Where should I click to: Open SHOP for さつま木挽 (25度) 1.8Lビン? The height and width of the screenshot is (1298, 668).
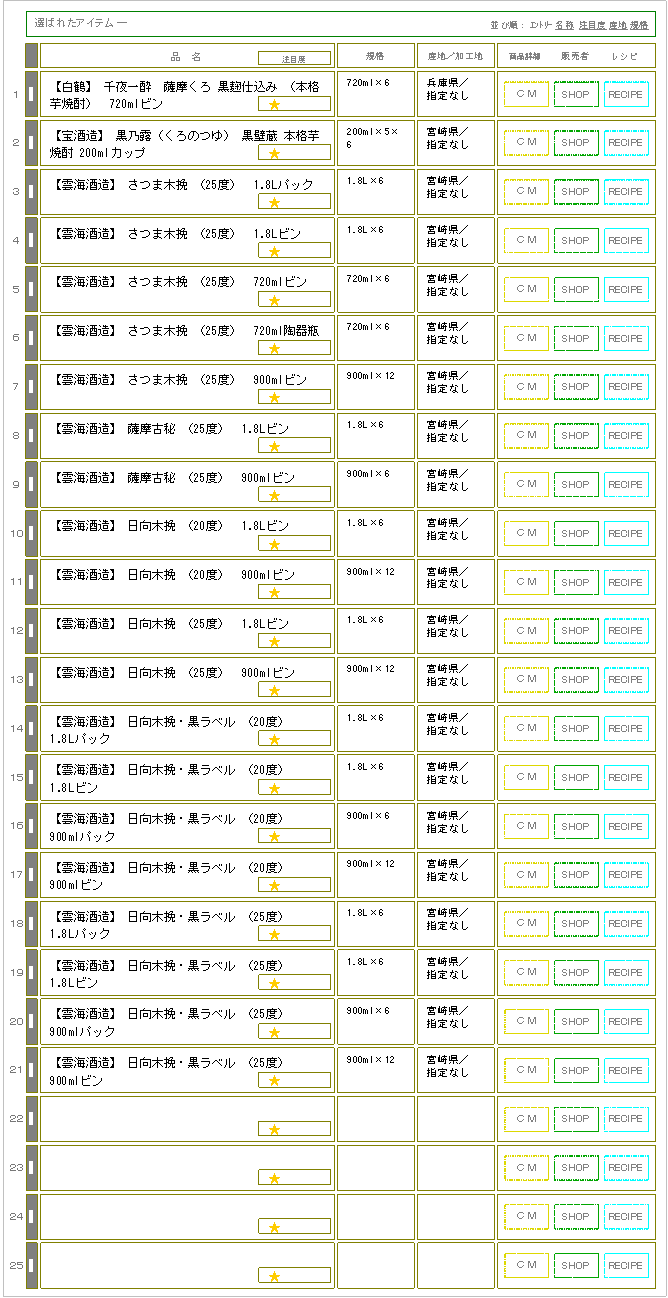coord(576,241)
